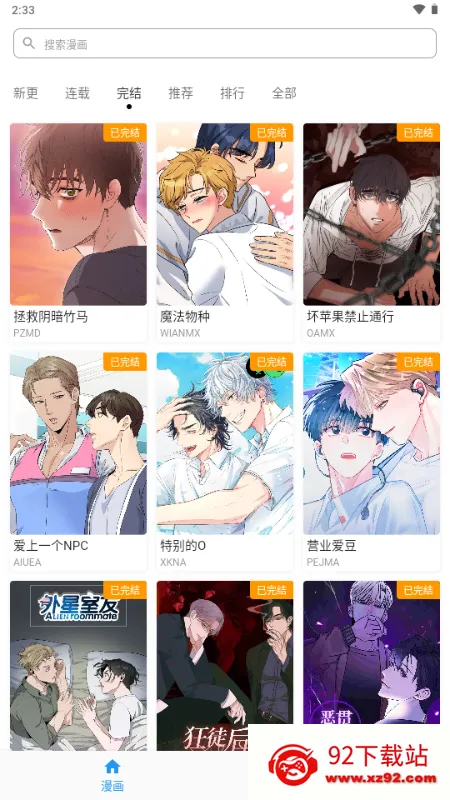Open the comic 魔法物种
Viewport: 450px width, 800px height.
point(225,232)
